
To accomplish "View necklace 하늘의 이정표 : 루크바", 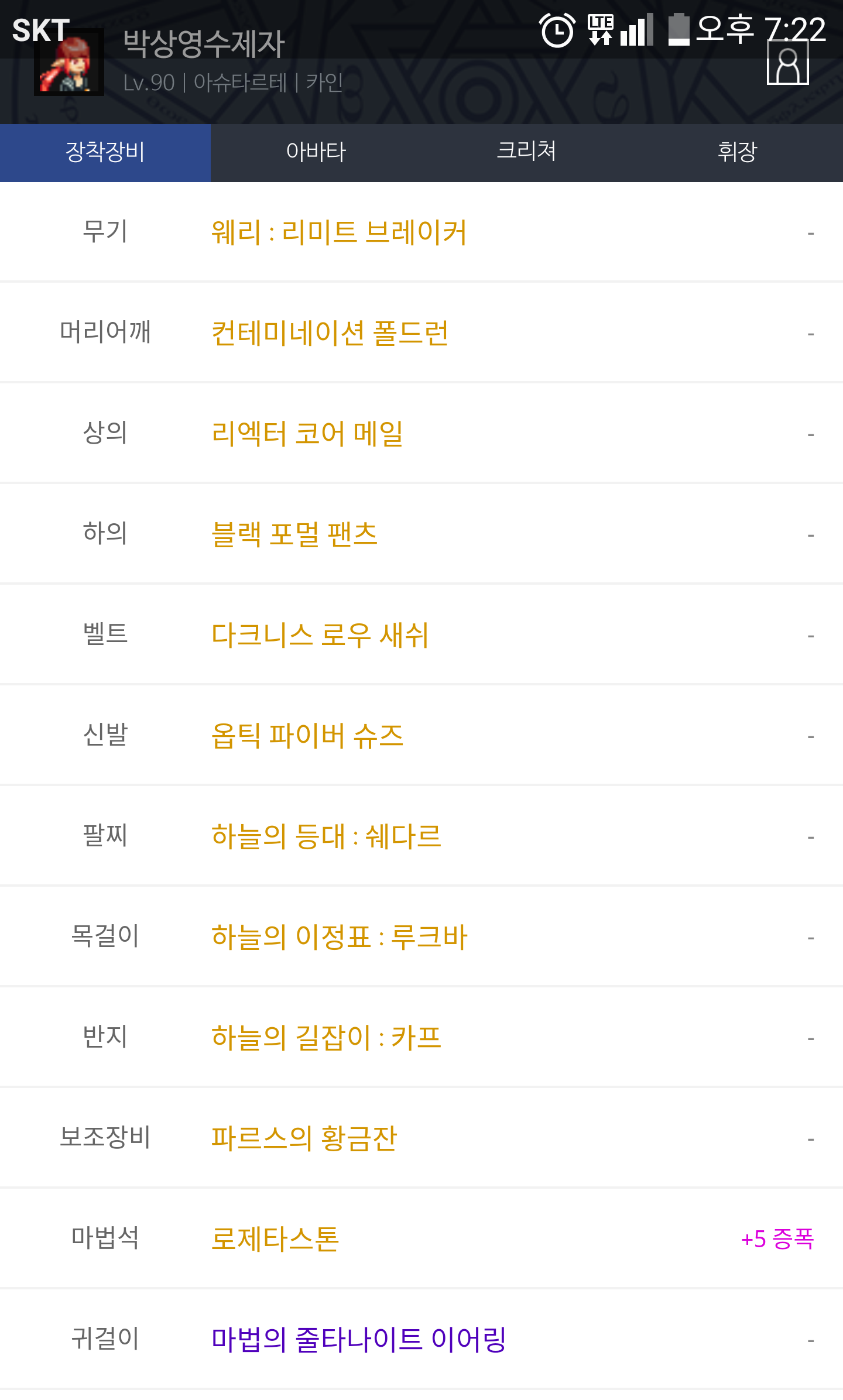I will (x=339, y=937).
